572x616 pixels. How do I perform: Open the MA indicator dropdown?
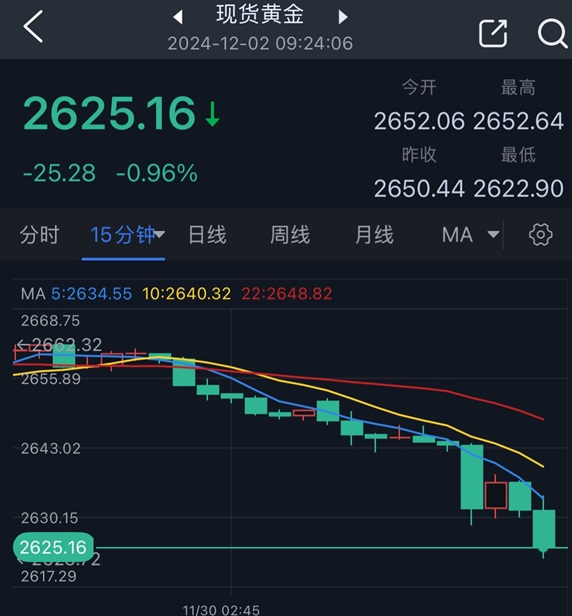tap(471, 235)
